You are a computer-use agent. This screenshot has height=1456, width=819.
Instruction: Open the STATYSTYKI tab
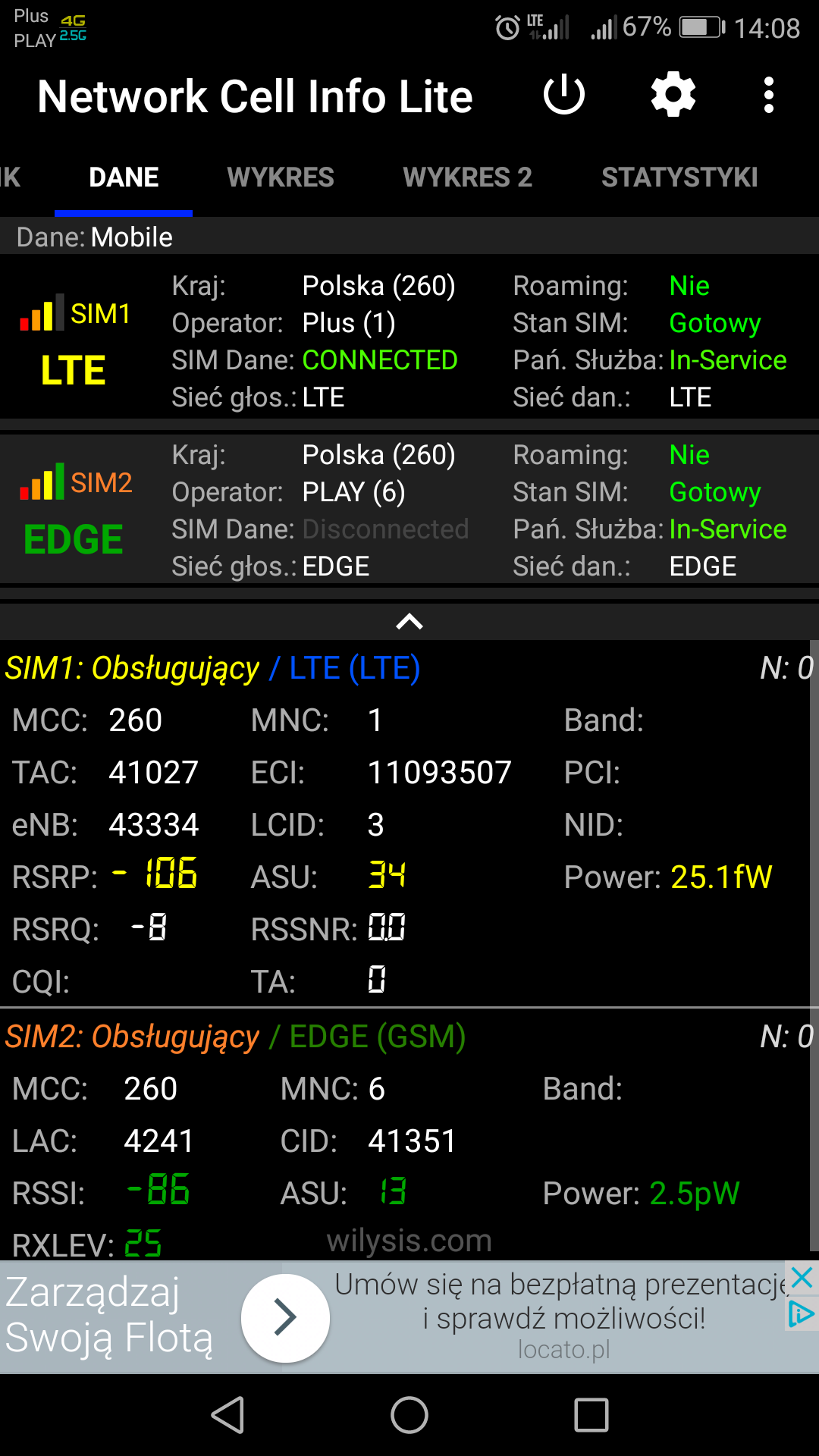point(679,177)
